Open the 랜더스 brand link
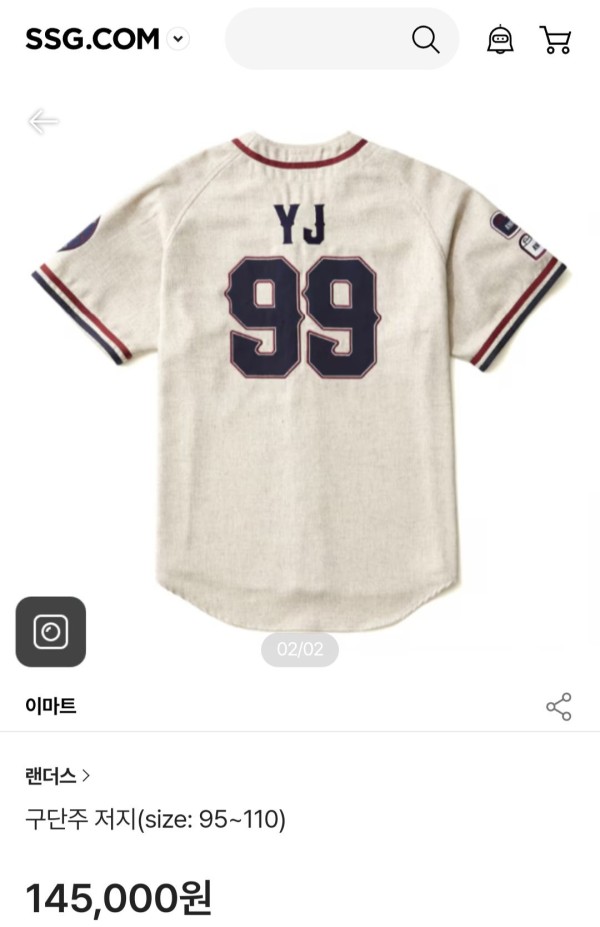 click(57, 774)
